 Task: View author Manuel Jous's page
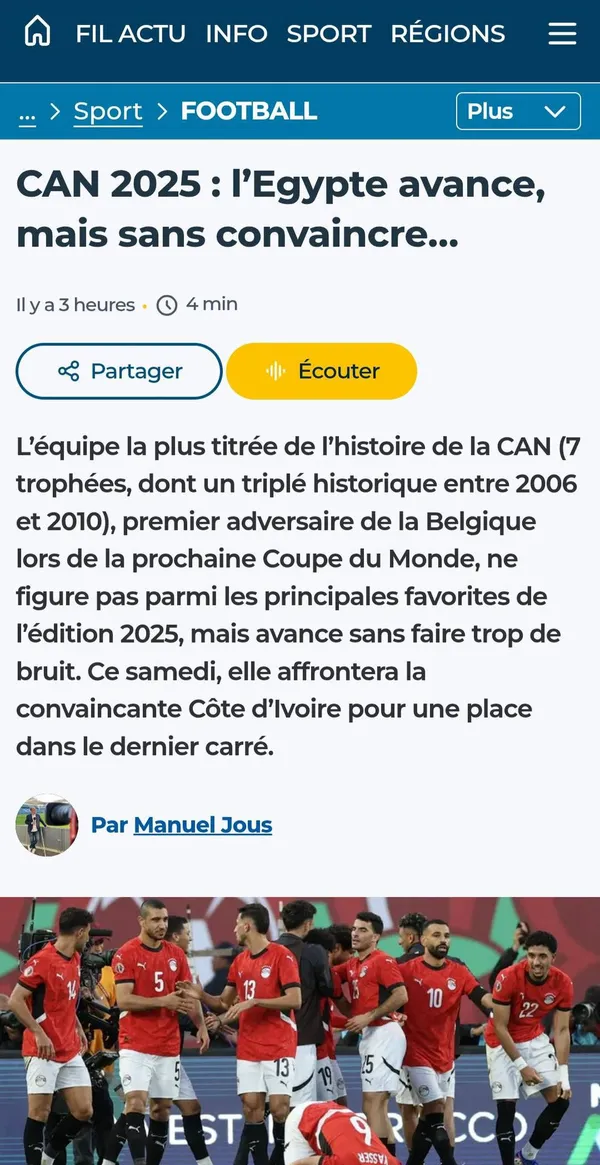click(203, 825)
